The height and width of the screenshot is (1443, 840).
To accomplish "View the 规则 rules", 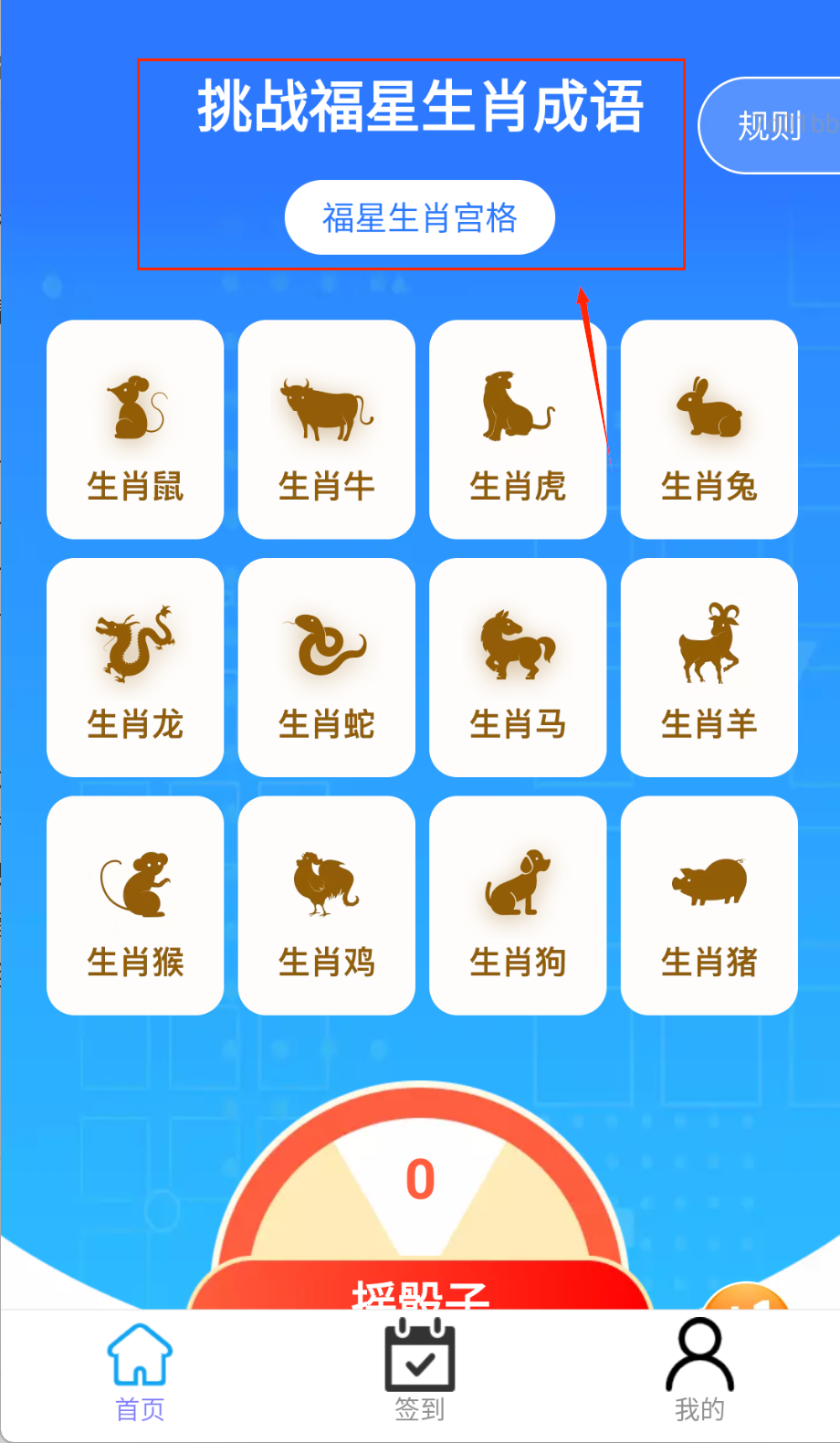I will pyautogui.click(x=772, y=125).
